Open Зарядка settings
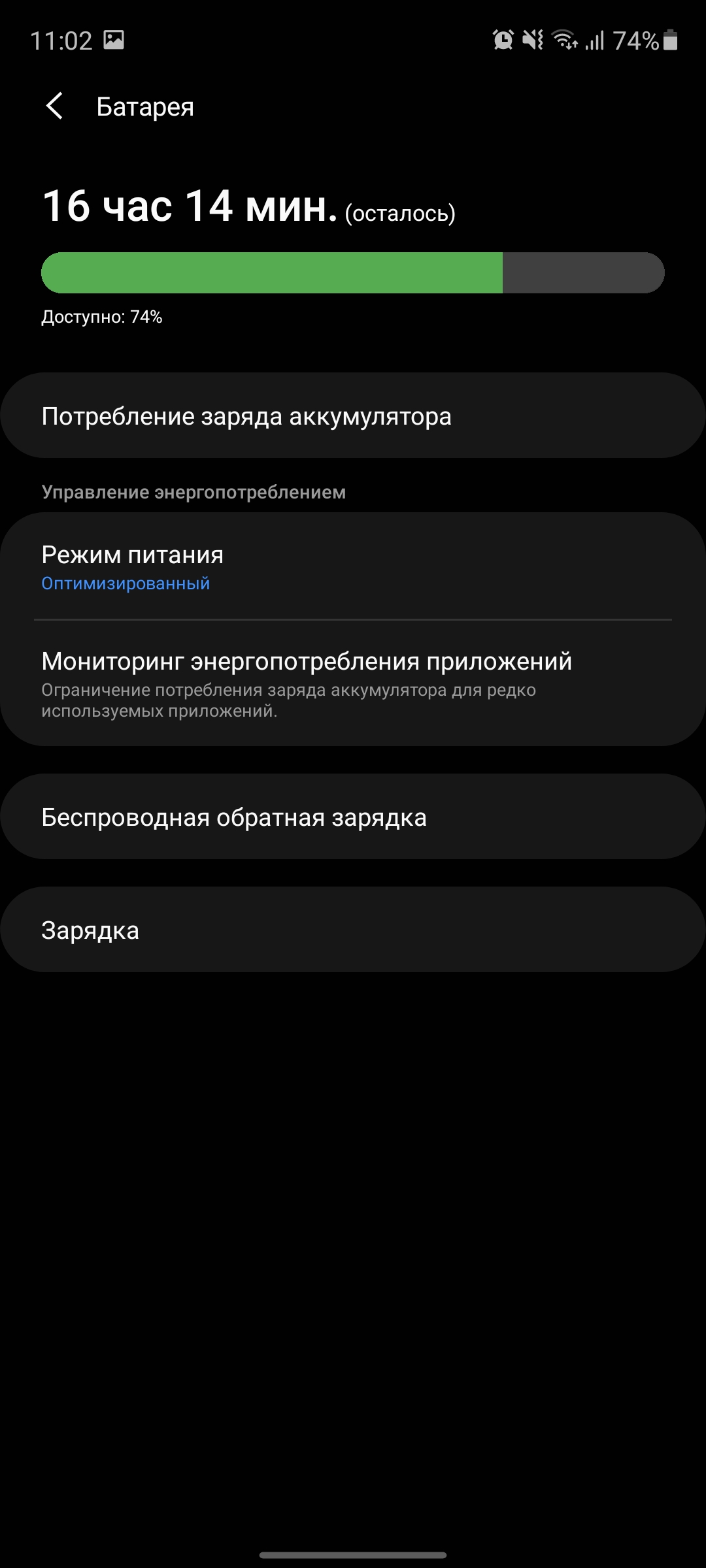706x1568 pixels. coord(353,930)
